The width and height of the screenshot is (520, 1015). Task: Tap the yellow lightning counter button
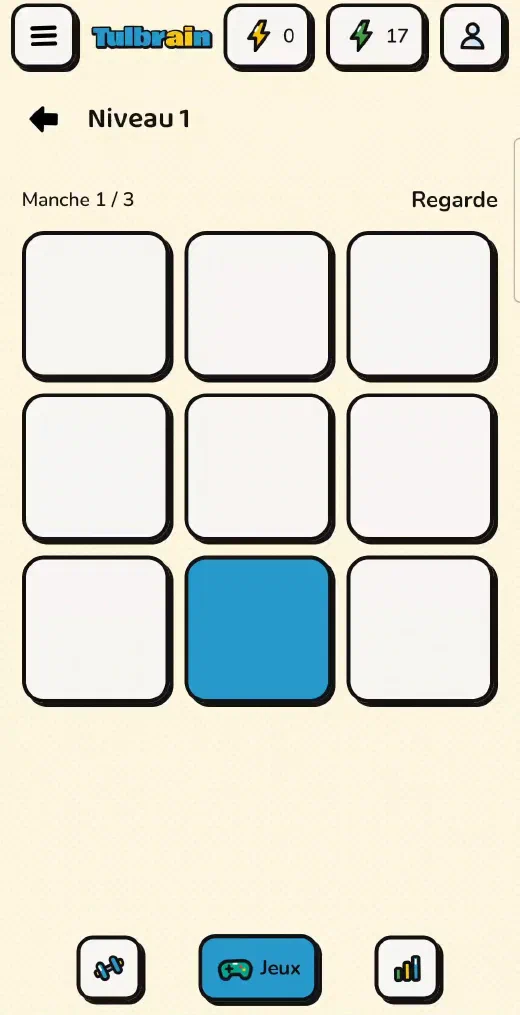267,36
